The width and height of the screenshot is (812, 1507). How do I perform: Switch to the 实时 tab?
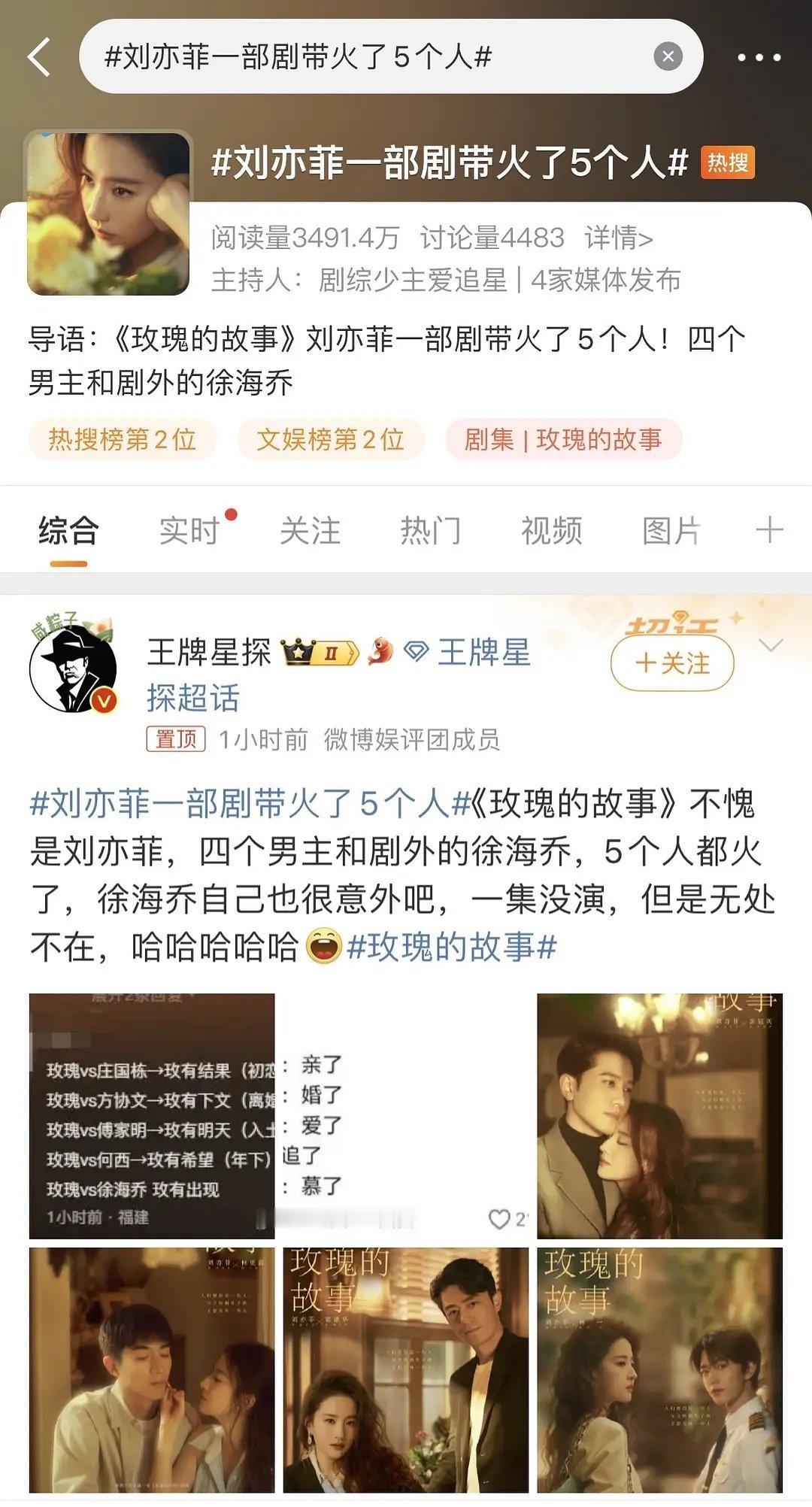[x=188, y=530]
